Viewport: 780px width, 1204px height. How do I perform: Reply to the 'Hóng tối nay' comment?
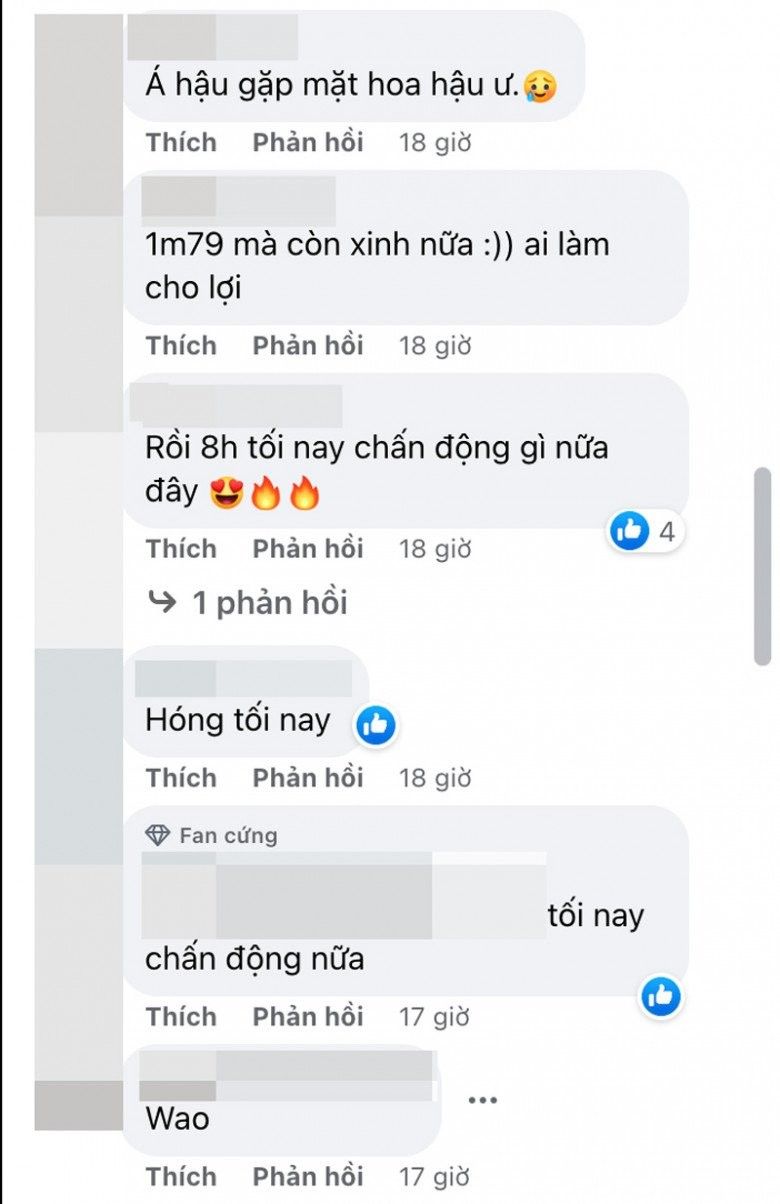coord(308,778)
